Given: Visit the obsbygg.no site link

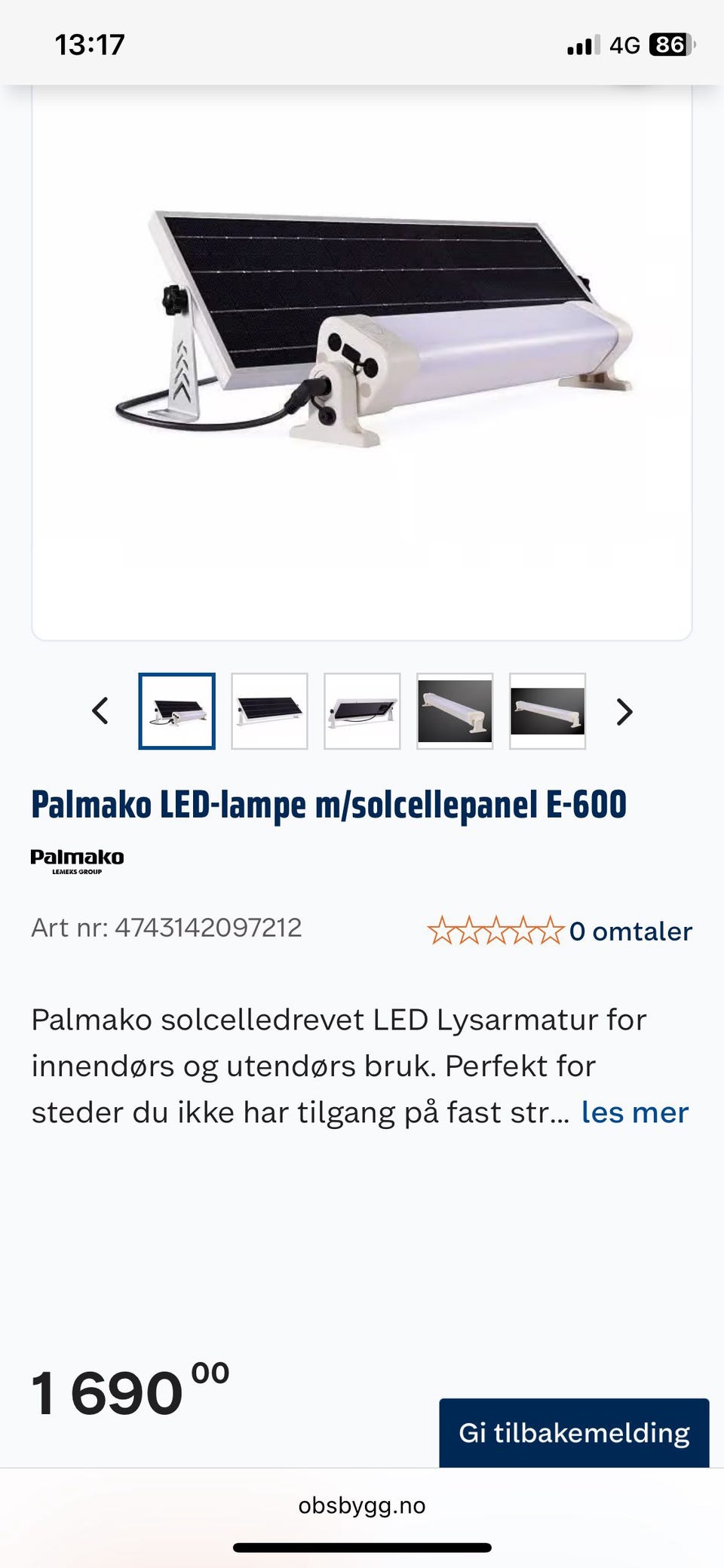Looking at the screenshot, I should (362, 1505).
